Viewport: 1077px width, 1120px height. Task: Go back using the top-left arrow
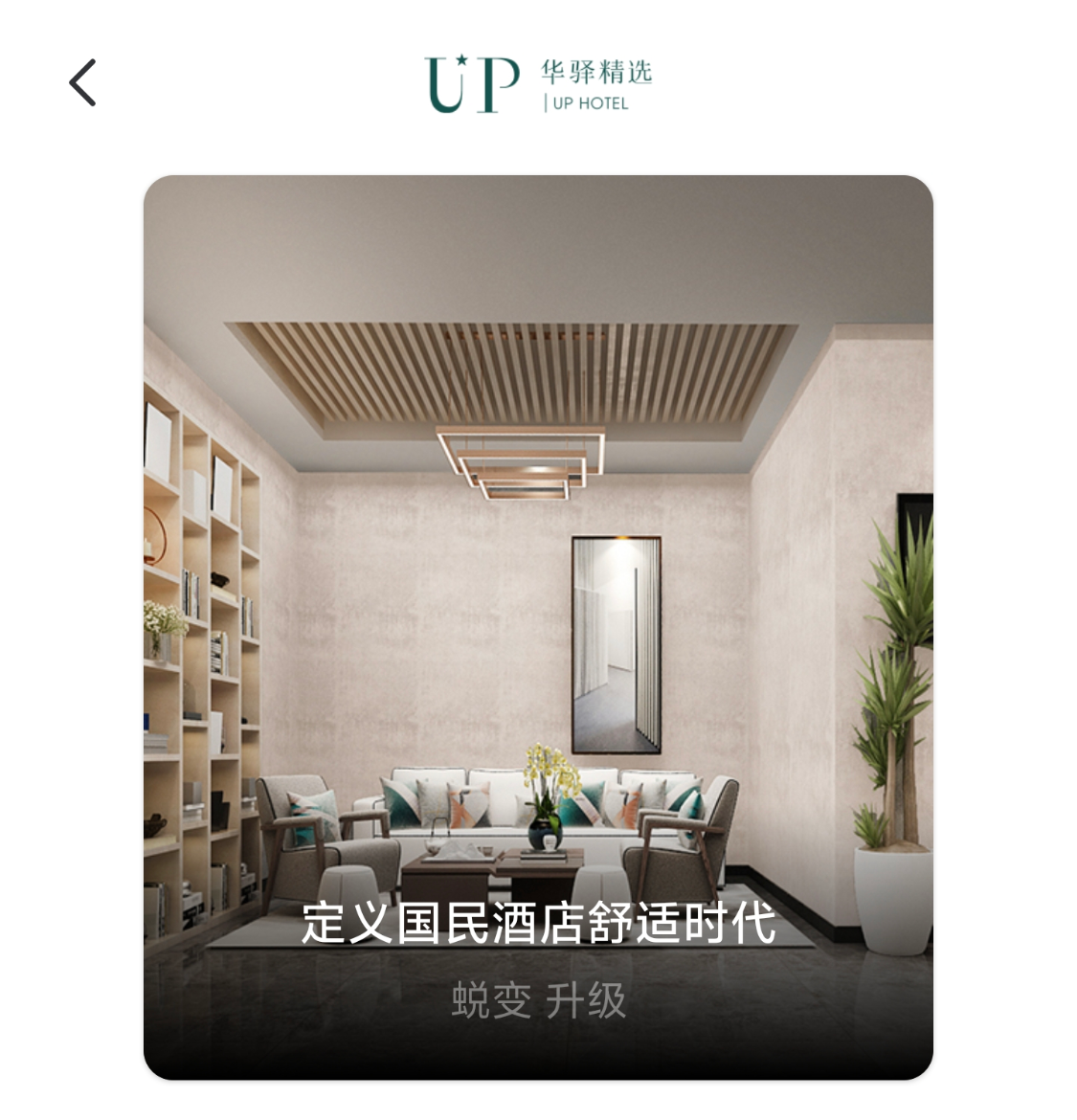83,82
